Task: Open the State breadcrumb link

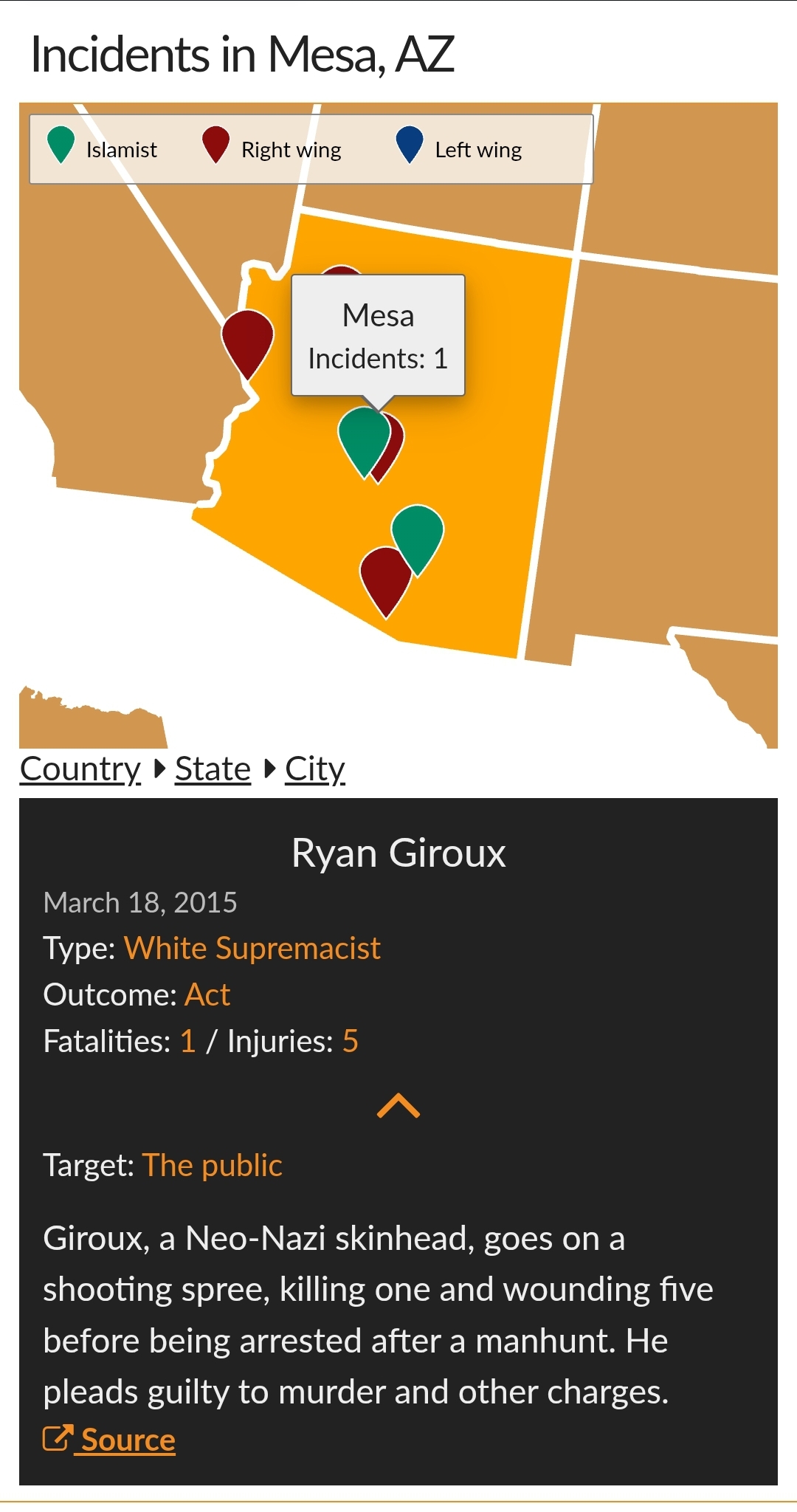Action: [x=213, y=769]
